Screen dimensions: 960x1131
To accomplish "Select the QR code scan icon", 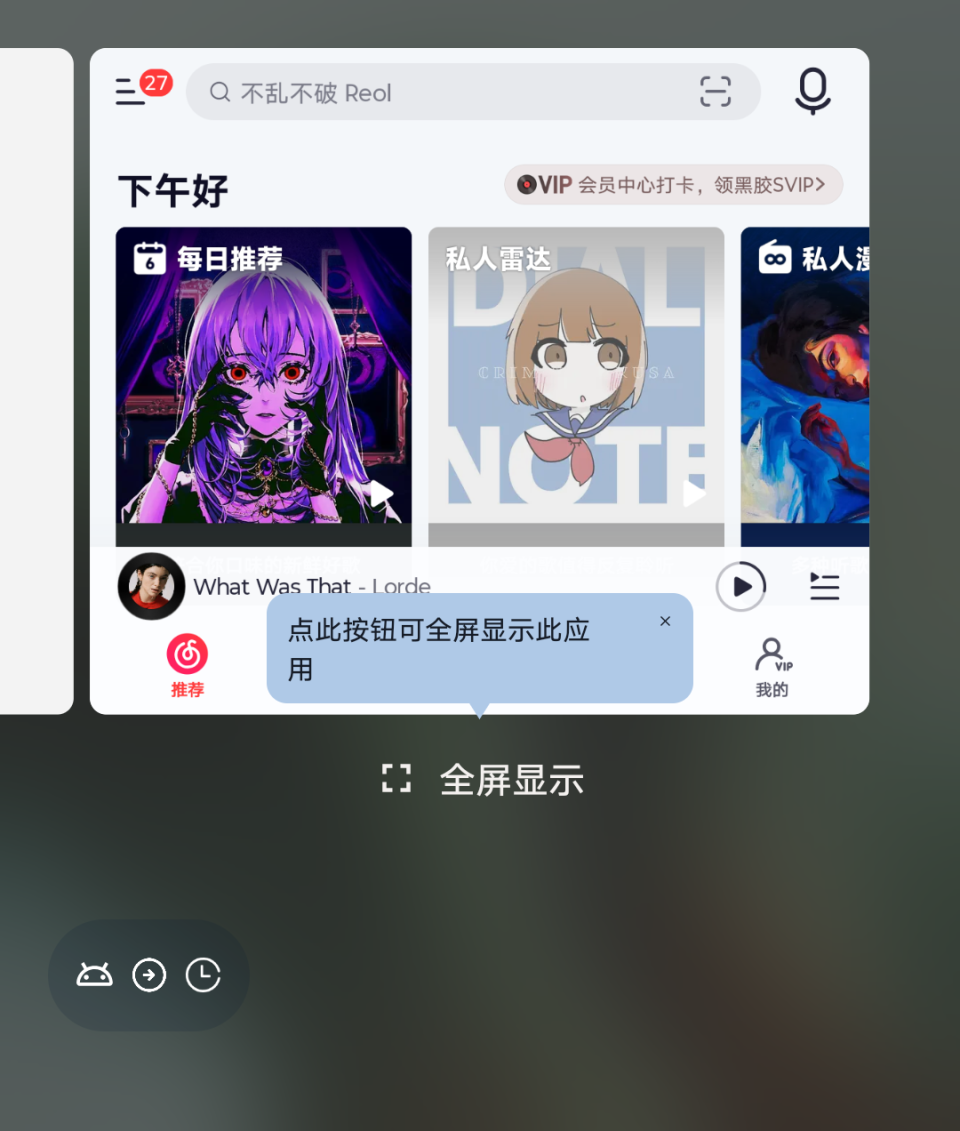I will 716,91.
